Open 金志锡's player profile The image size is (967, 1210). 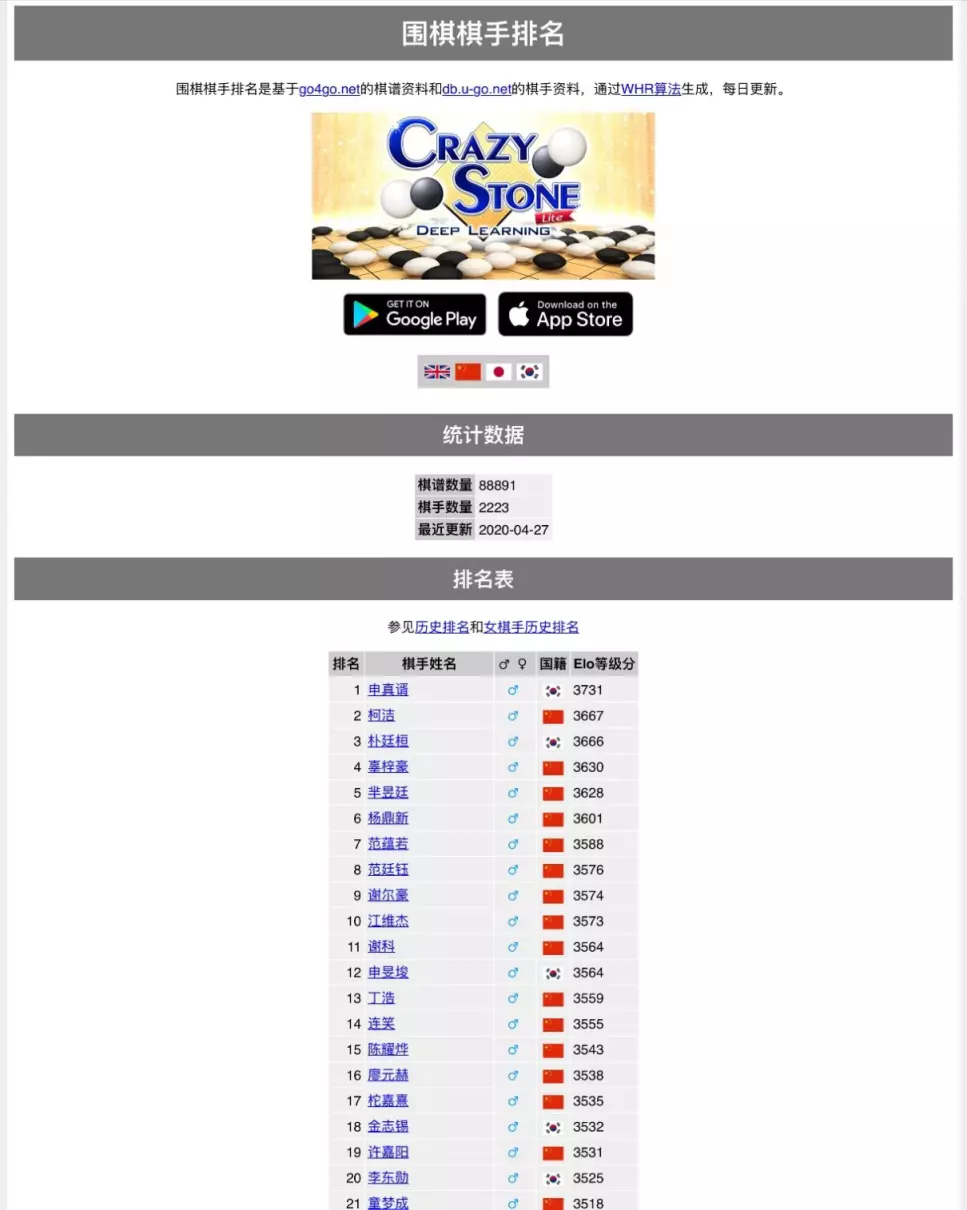click(x=388, y=1127)
